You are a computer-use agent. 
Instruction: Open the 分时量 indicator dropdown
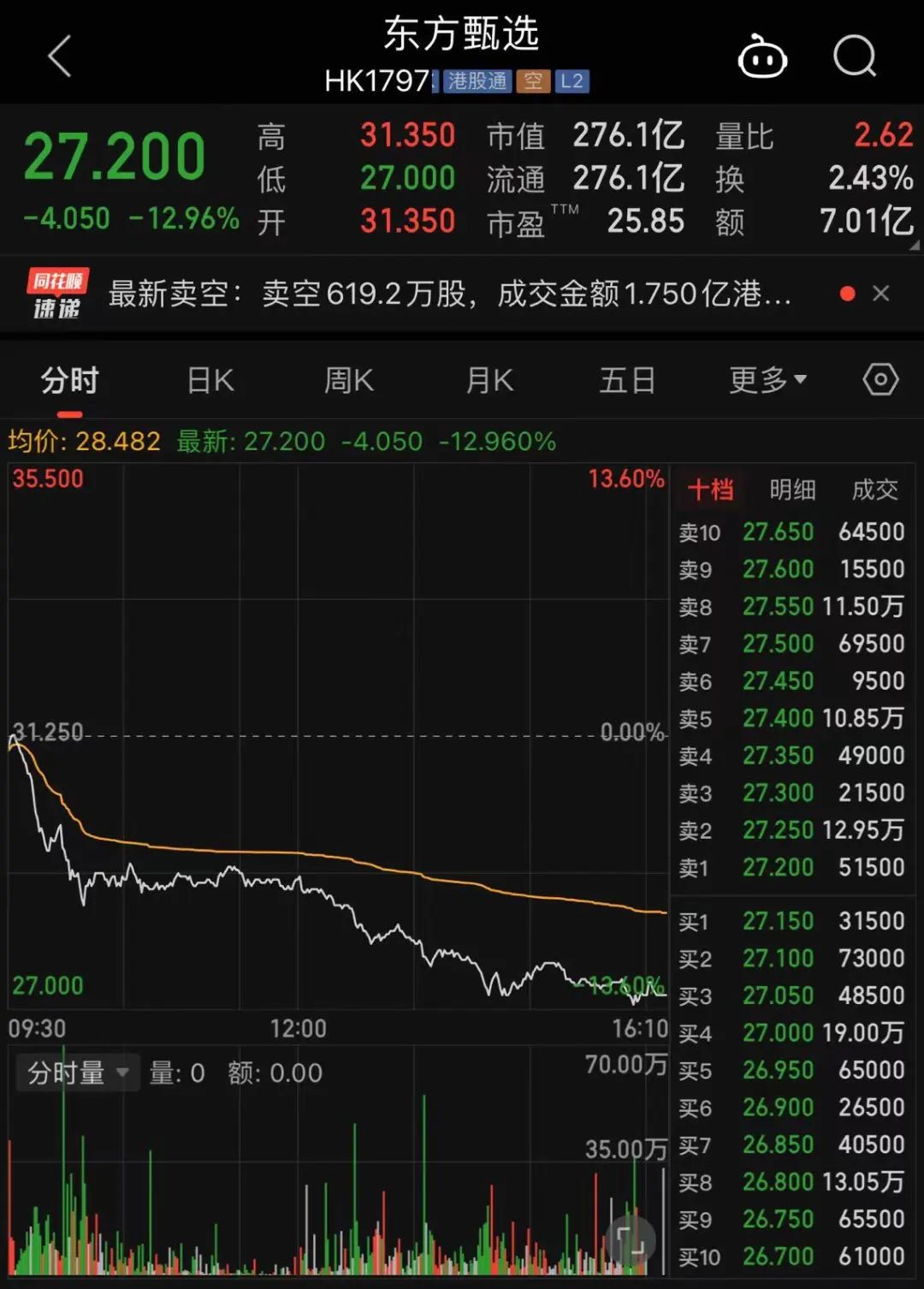77,1072
